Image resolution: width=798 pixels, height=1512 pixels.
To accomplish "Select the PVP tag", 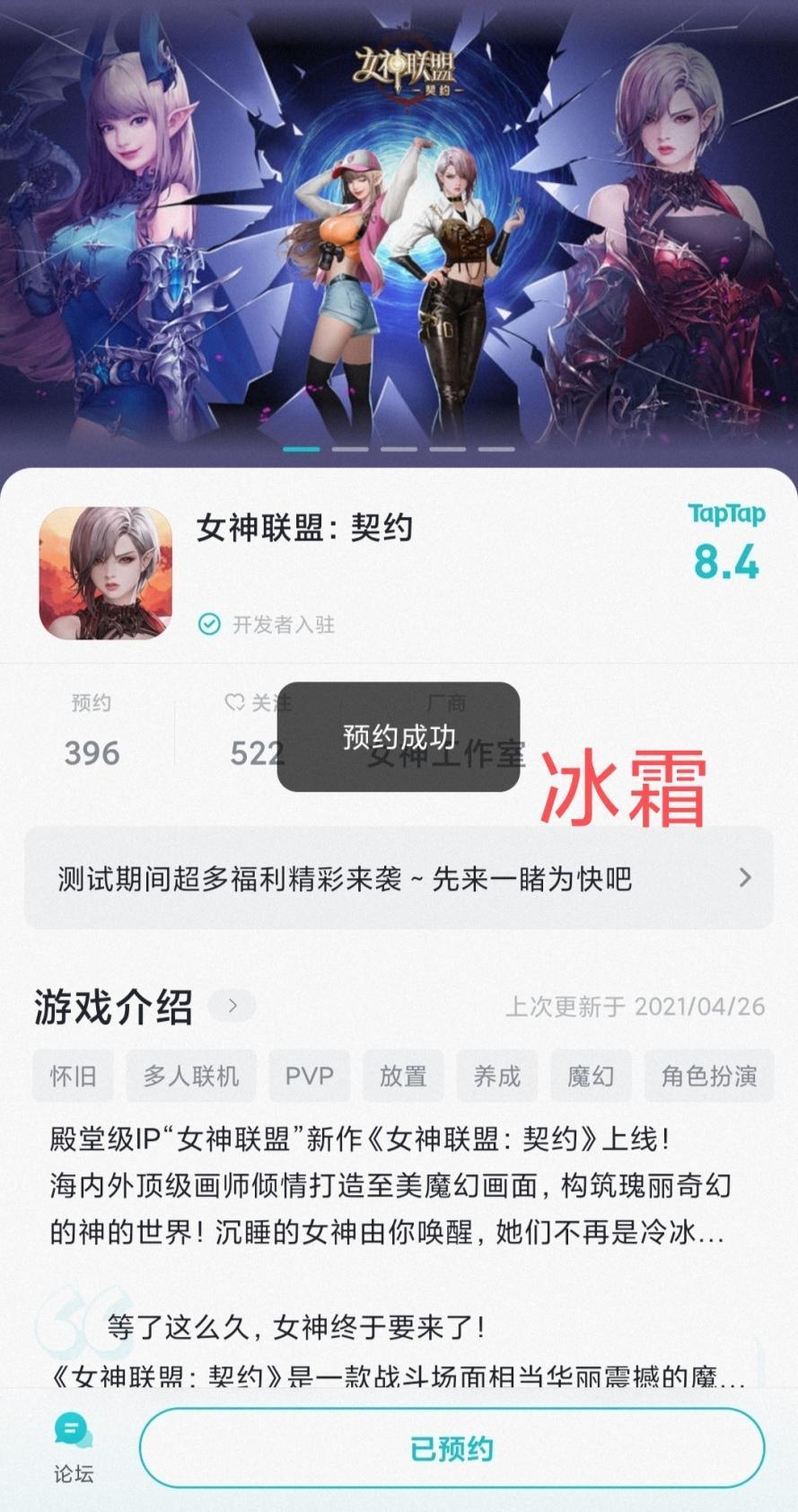I will 309,1076.
